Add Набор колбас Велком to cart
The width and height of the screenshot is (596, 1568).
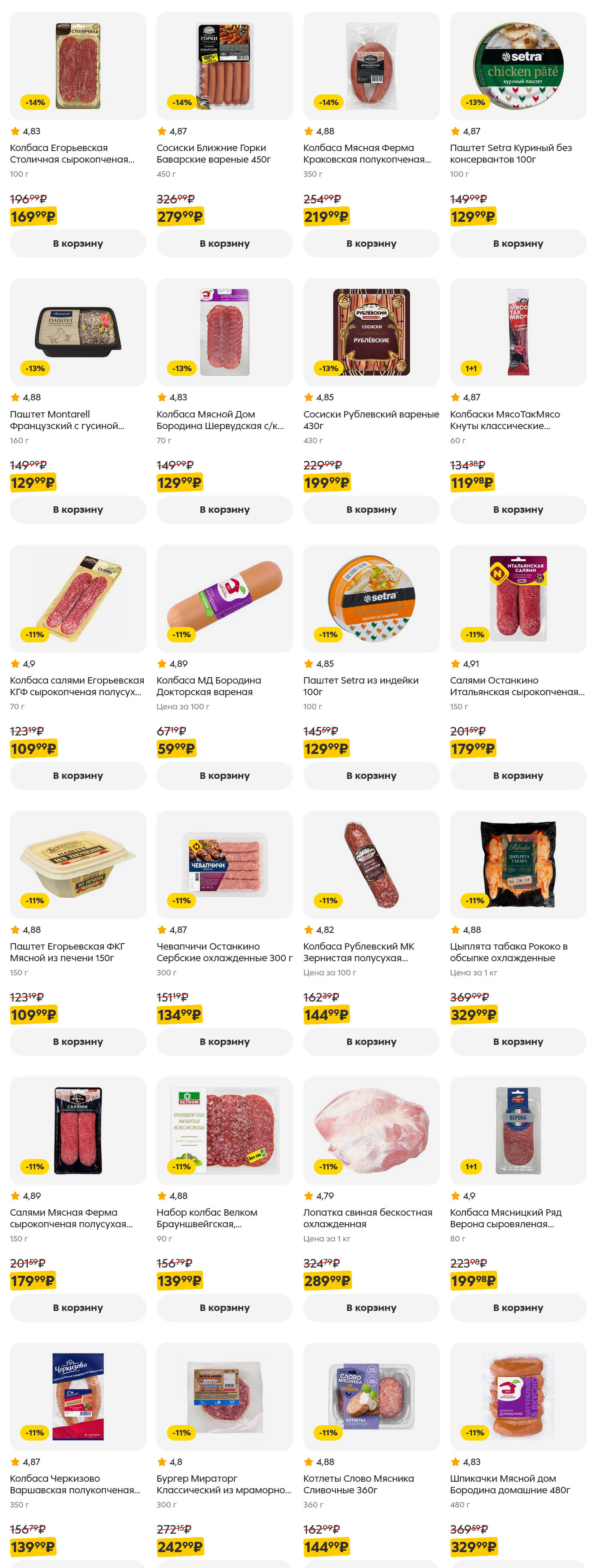coord(225,1308)
